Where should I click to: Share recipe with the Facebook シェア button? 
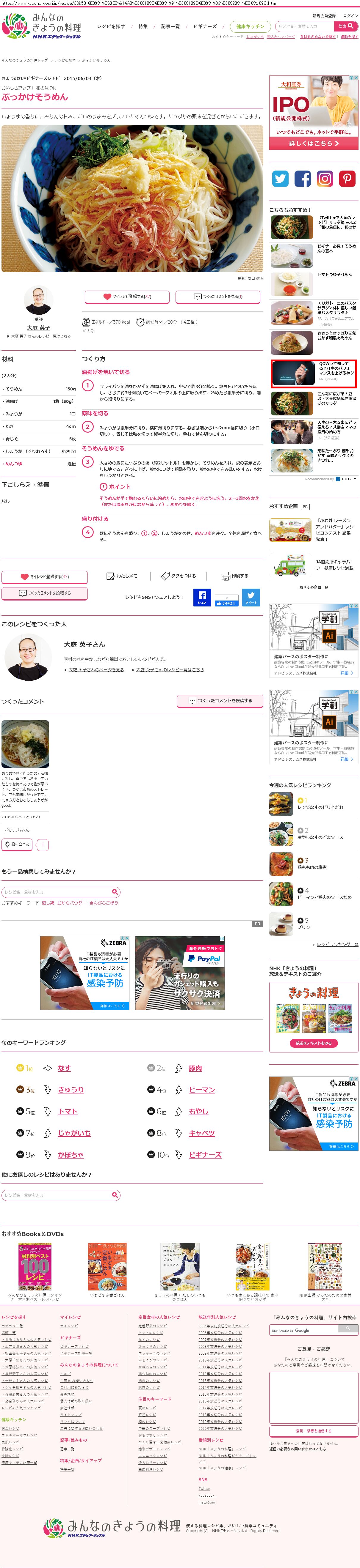click(202, 597)
